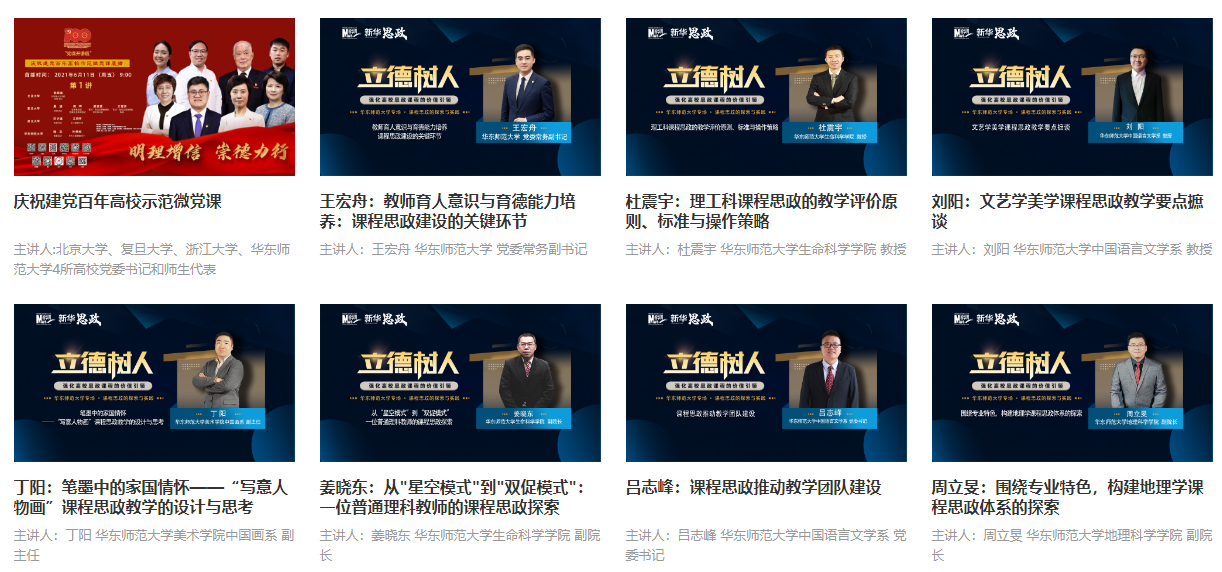Open 姜晓东's 星空模式 lecture card
The height and width of the screenshot is (572, 1222).
pyautogui.click(x=460, y=383)
